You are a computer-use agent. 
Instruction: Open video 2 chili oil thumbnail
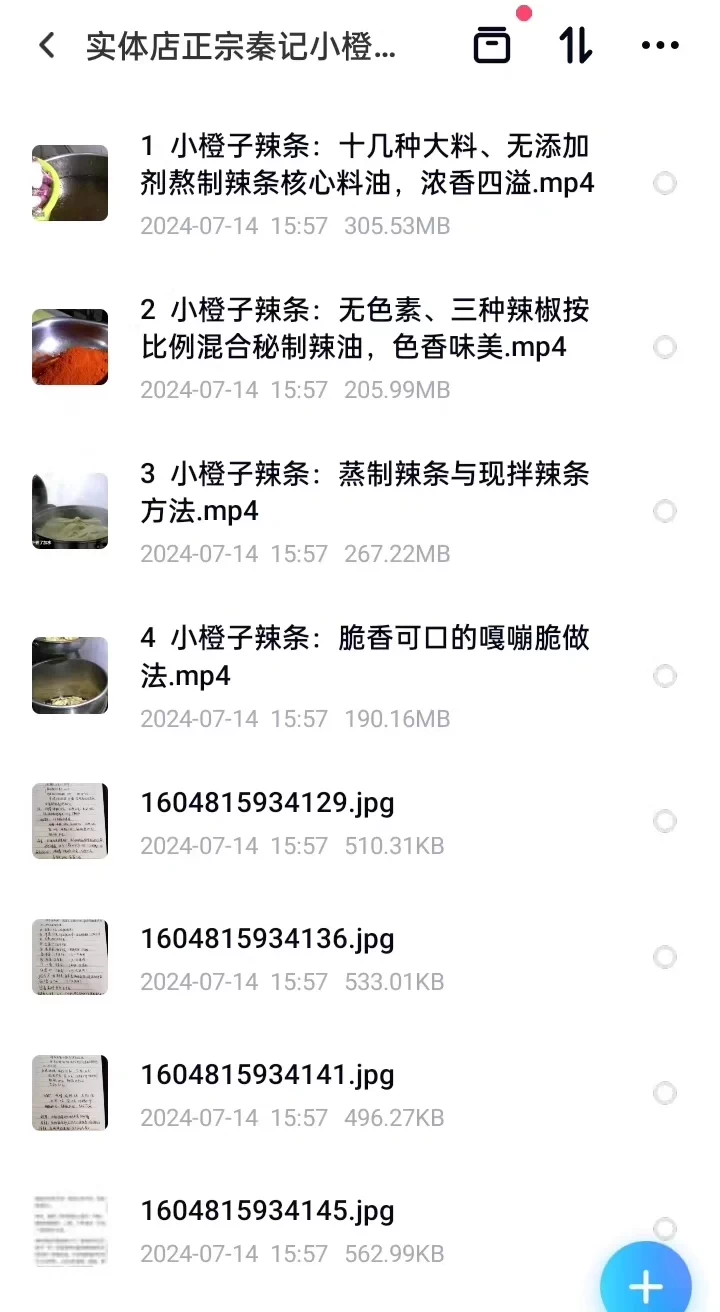(70, 347)
